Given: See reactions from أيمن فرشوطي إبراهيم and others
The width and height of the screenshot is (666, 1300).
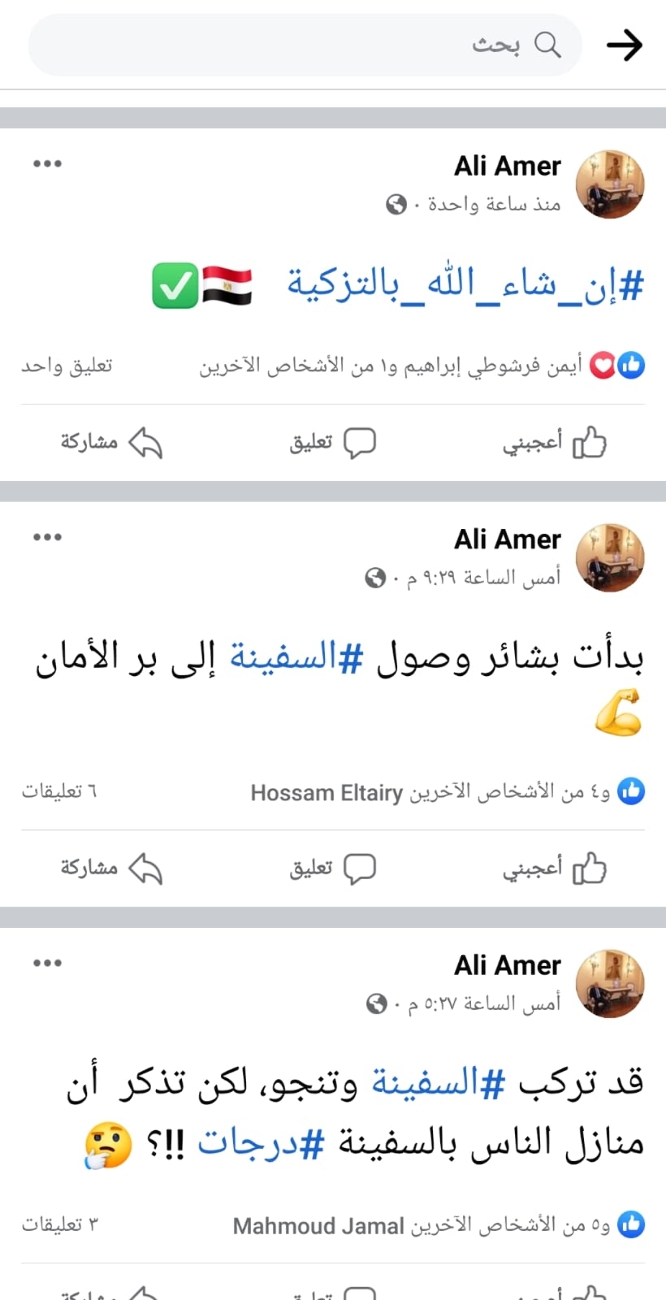Looking at the screenshot, I should 420,366.
